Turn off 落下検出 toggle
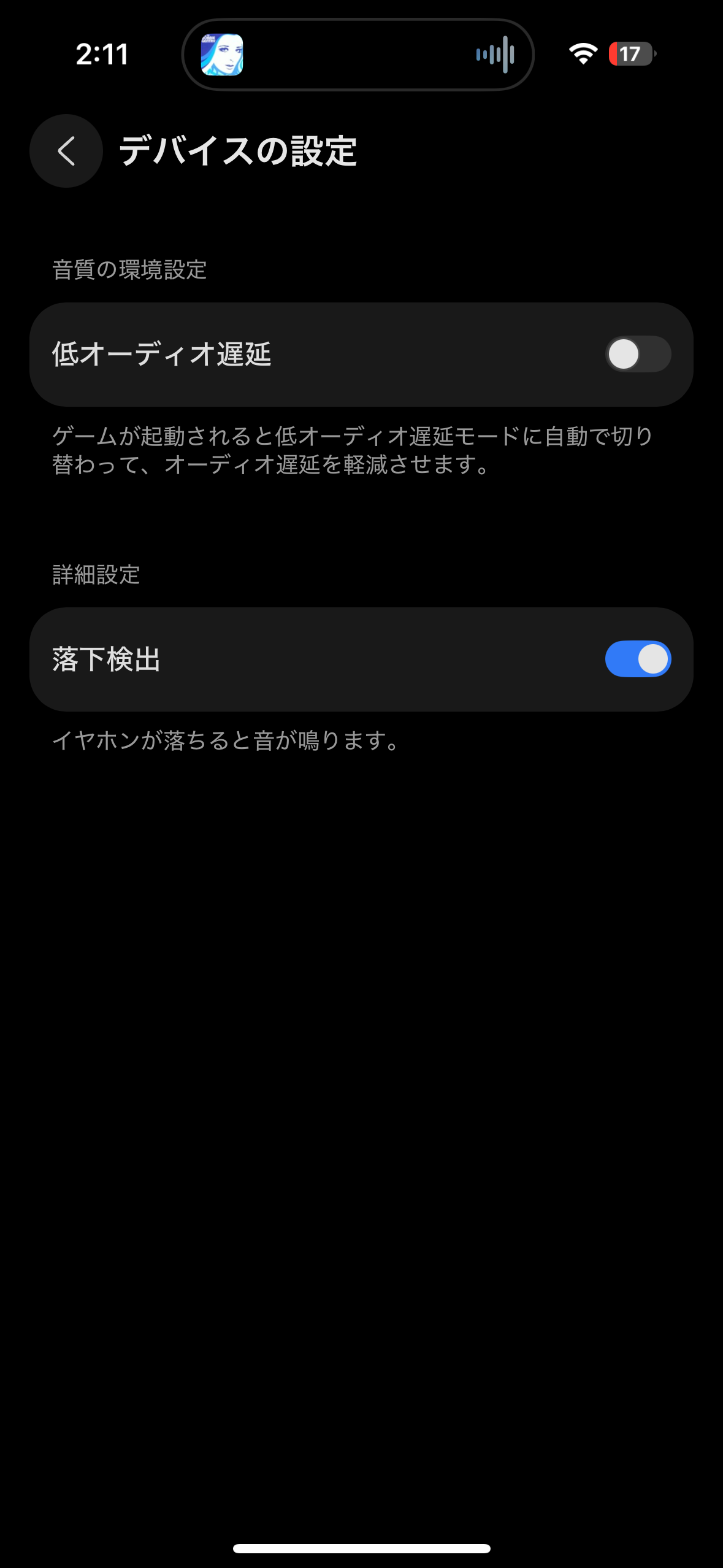723x1568 pixels. 638,659
